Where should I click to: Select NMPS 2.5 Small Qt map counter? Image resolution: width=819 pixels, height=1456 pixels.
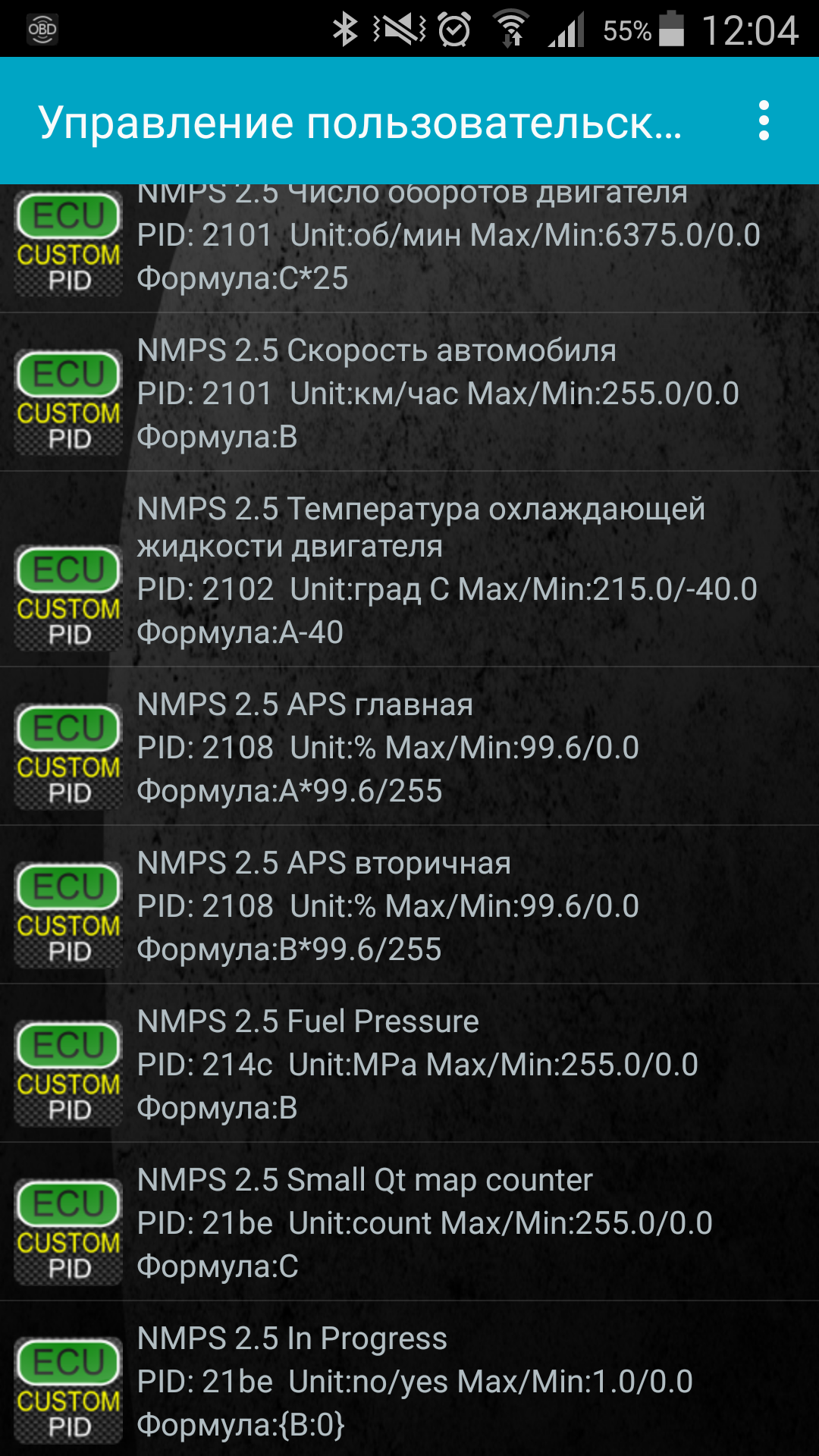point(409,1222)
